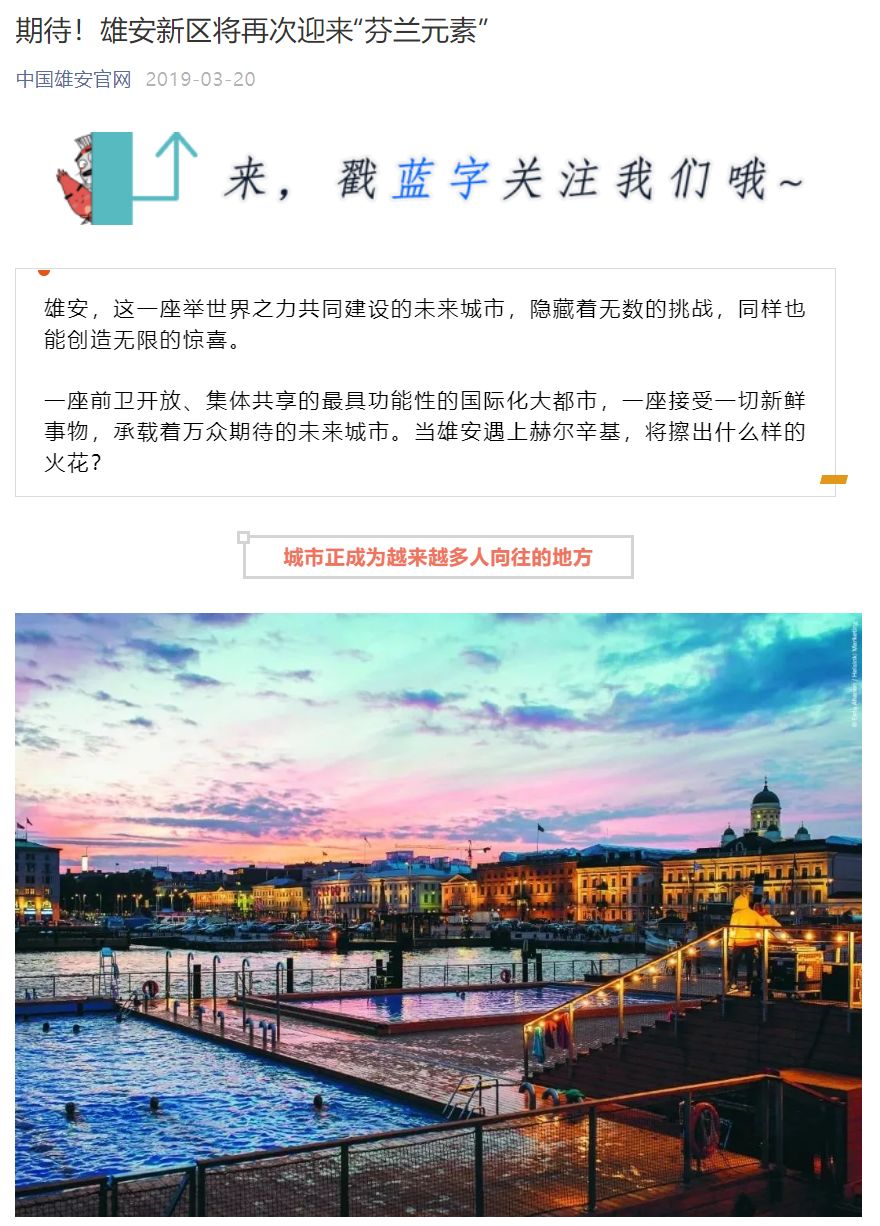Open the 中国雄安官网 account link
The height and width of the screenshot is (1226, 880).
tap(73, 80)
